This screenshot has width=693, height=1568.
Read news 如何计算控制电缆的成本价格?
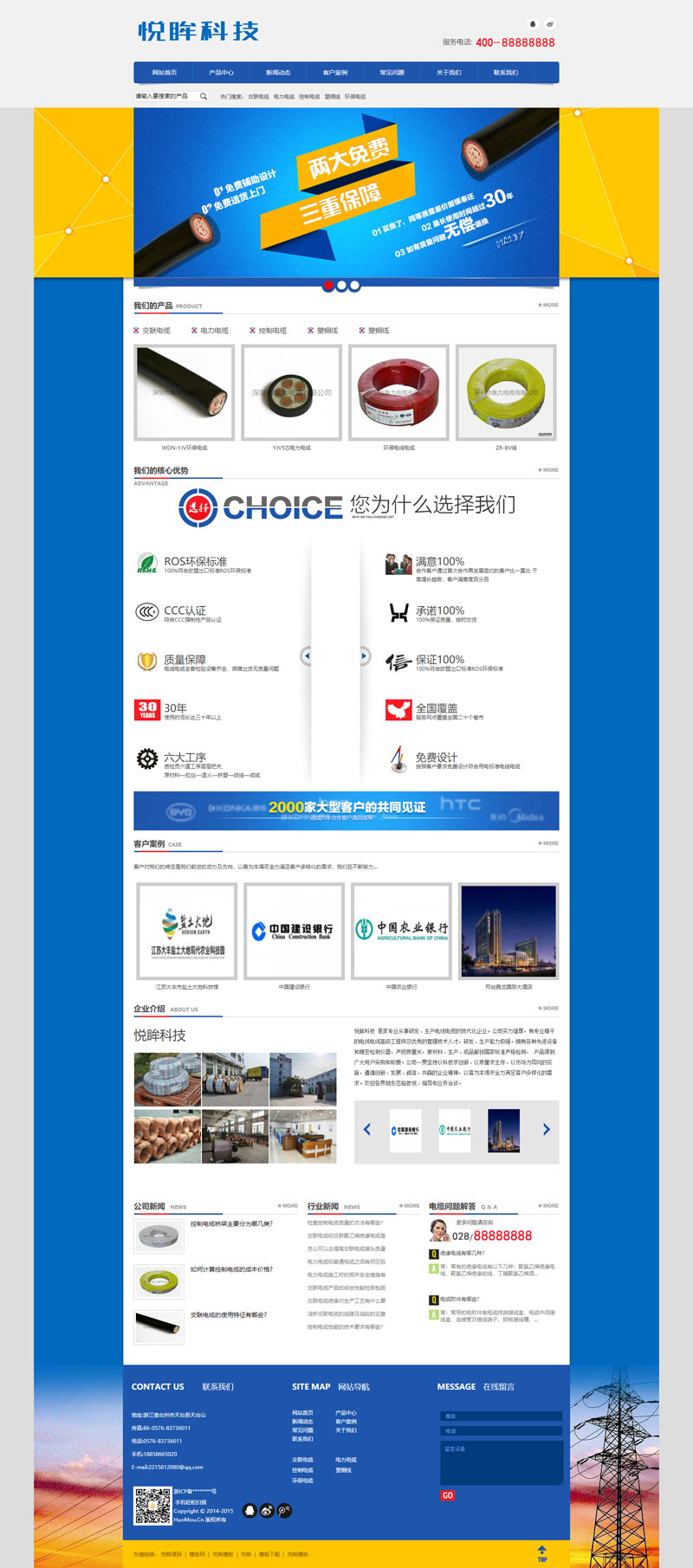pyautogui.click(x=231, y=1269)
